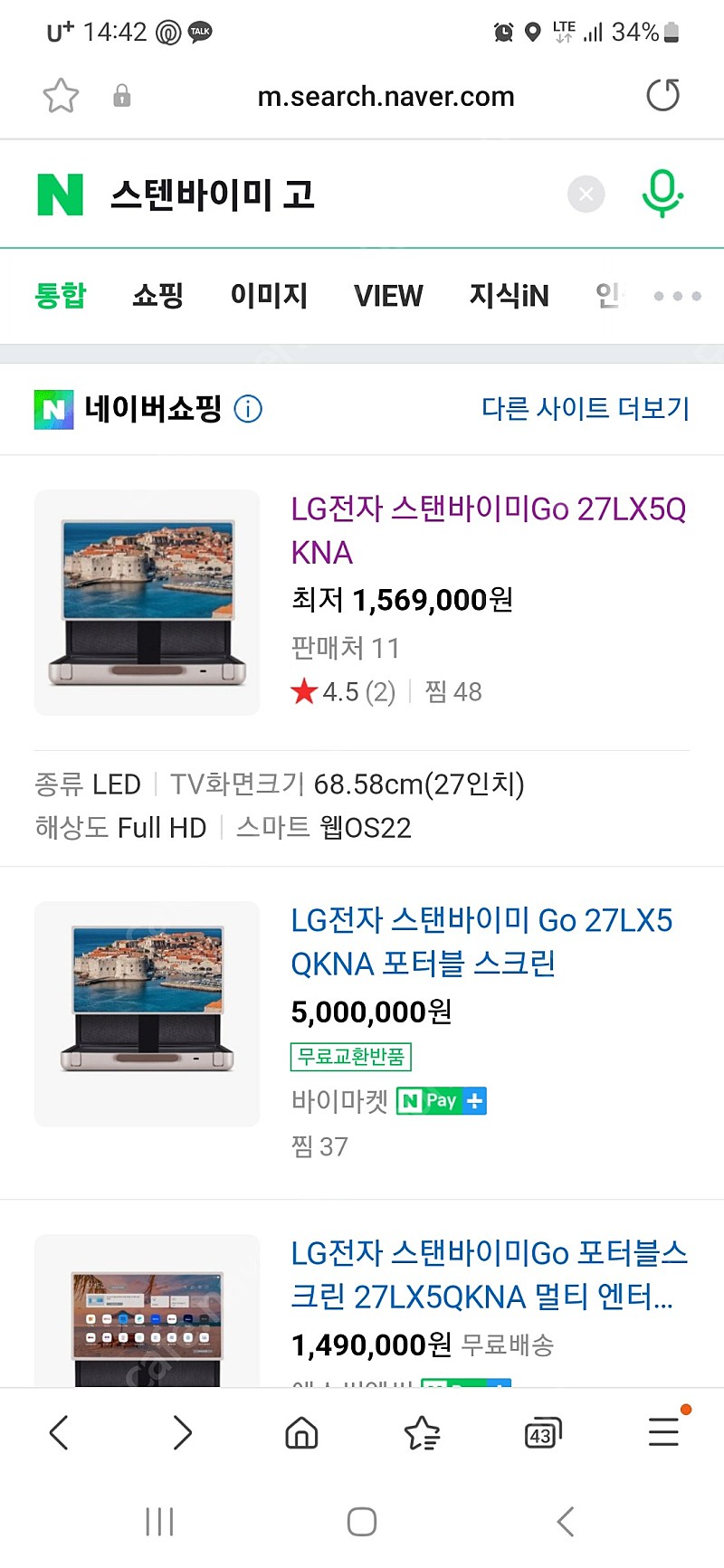724x1568 pixels.
Task: Switch to the 이미지 tab
Action: point(270,296)
